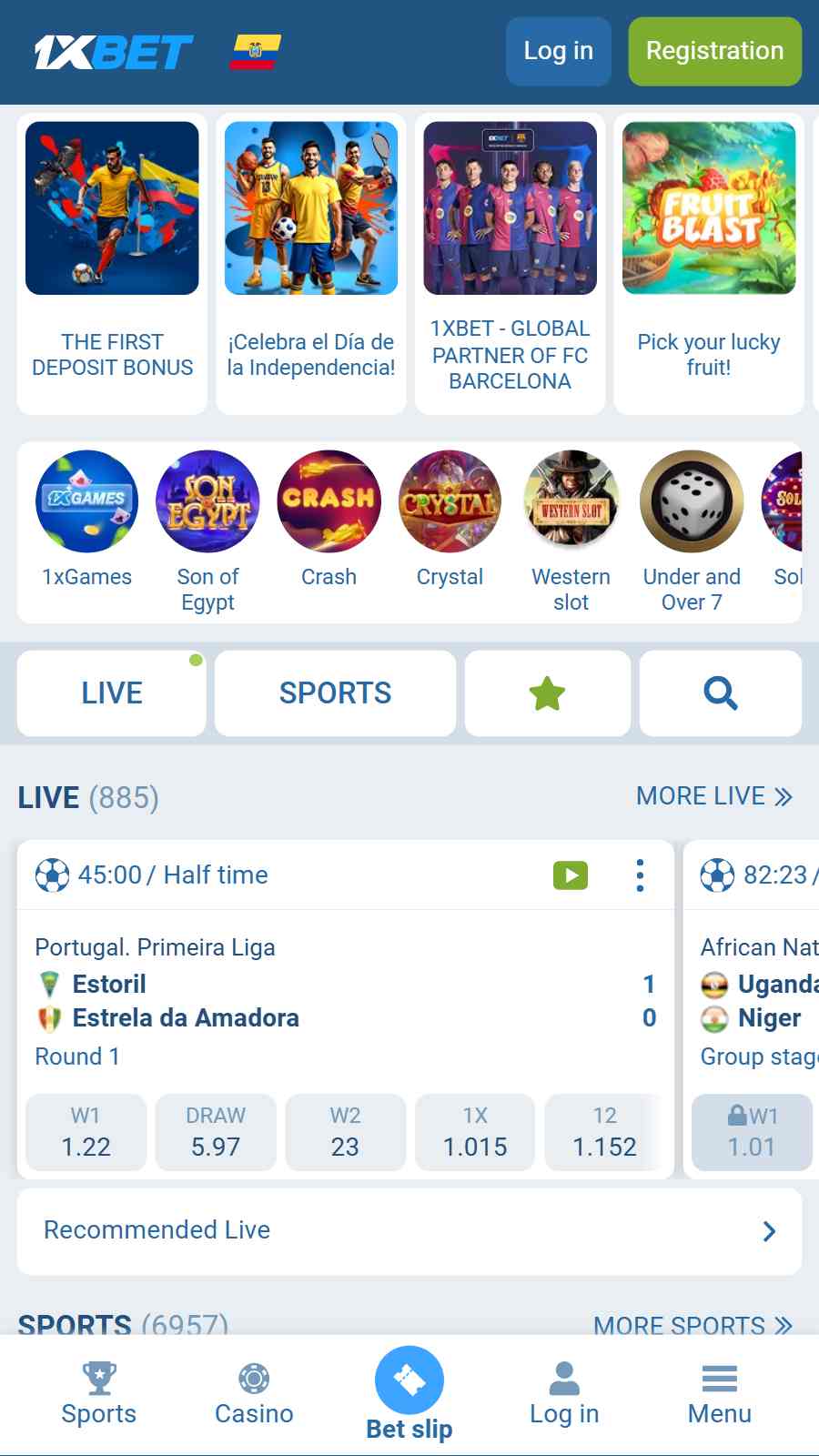Tap Log in button in header
Image resolution: width=819 pixels, height=1456 pixels.
558,51
